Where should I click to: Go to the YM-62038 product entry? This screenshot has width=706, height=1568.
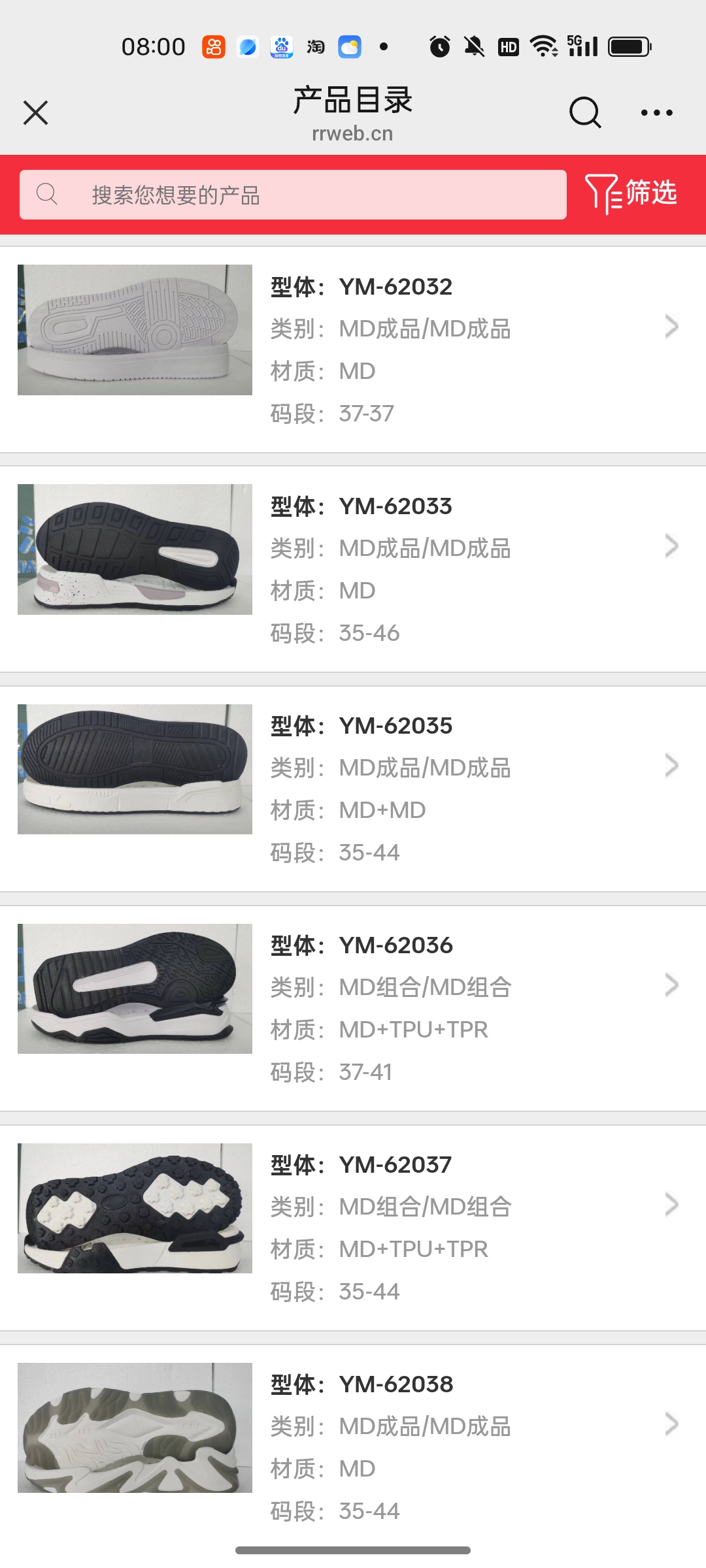[353, 1447]
